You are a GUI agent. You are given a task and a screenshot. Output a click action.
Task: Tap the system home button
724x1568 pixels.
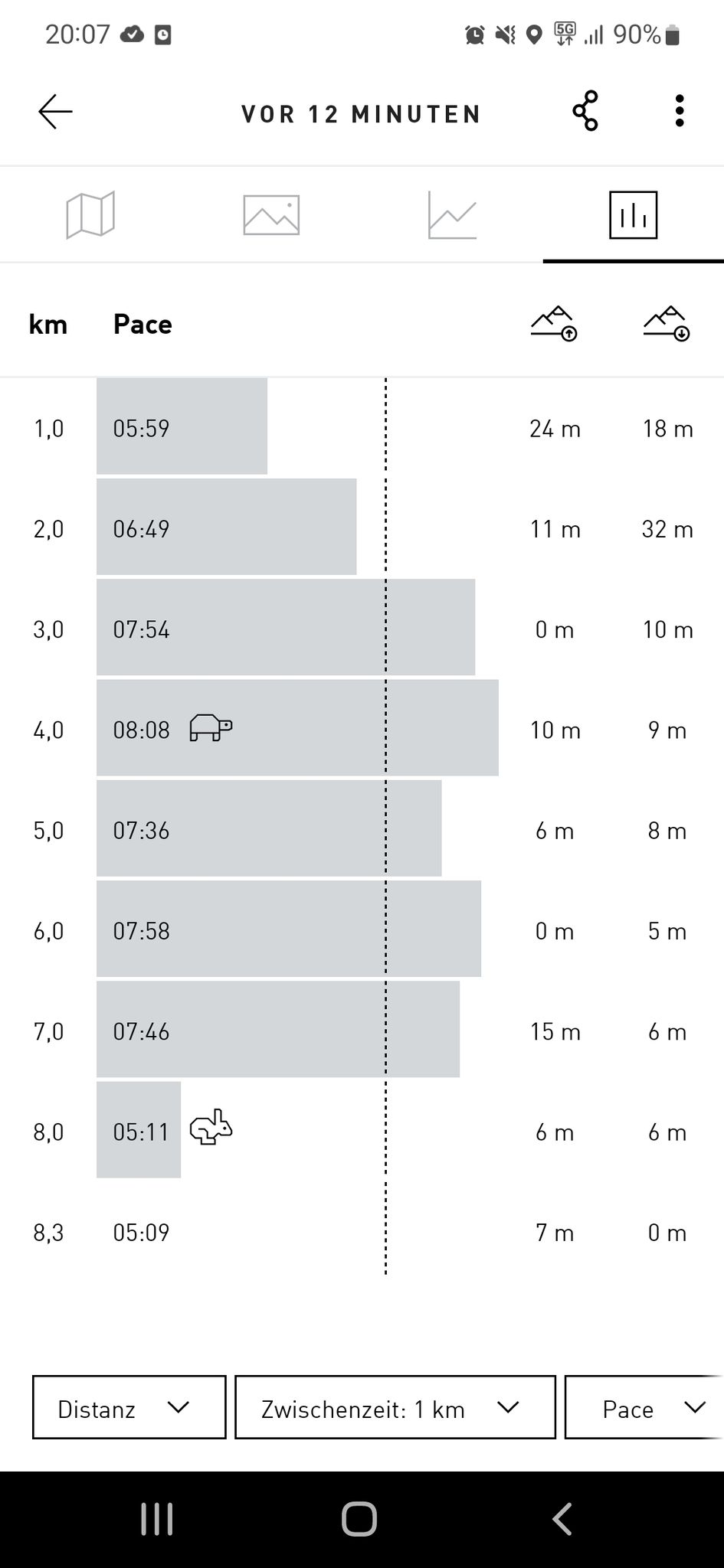point(359,1519)
